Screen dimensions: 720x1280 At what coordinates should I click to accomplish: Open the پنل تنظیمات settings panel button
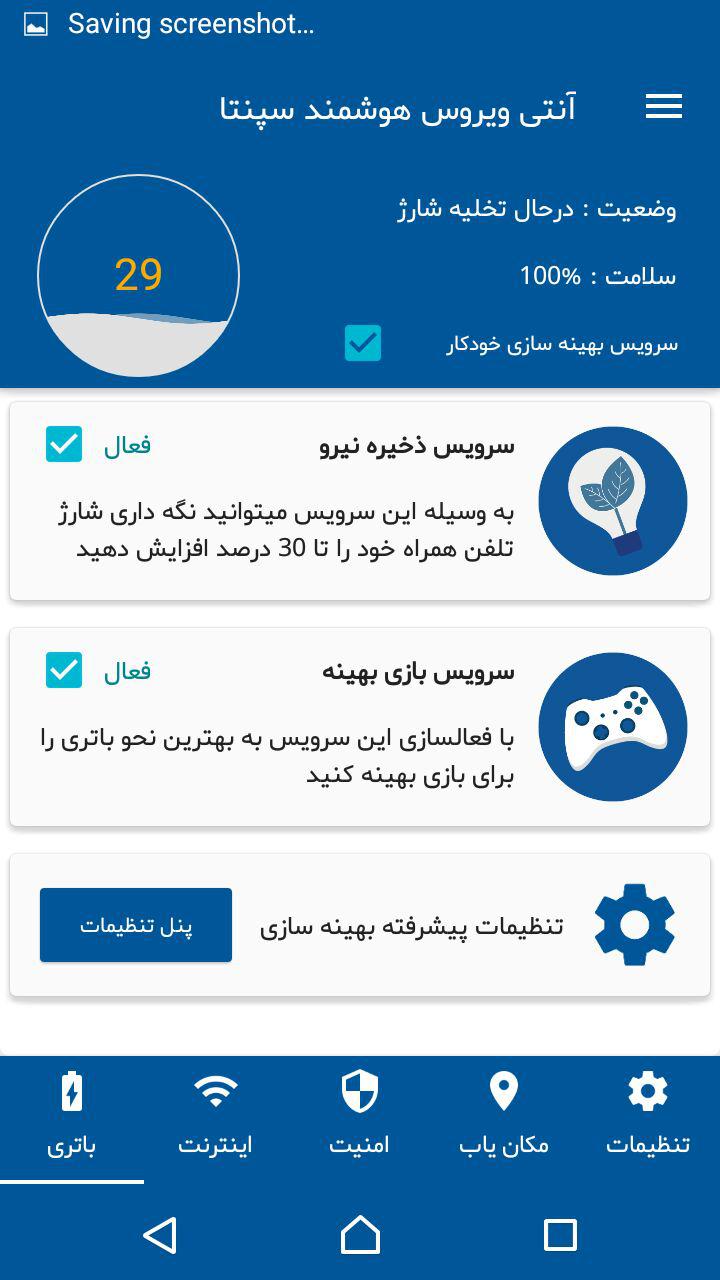[136, 925]
